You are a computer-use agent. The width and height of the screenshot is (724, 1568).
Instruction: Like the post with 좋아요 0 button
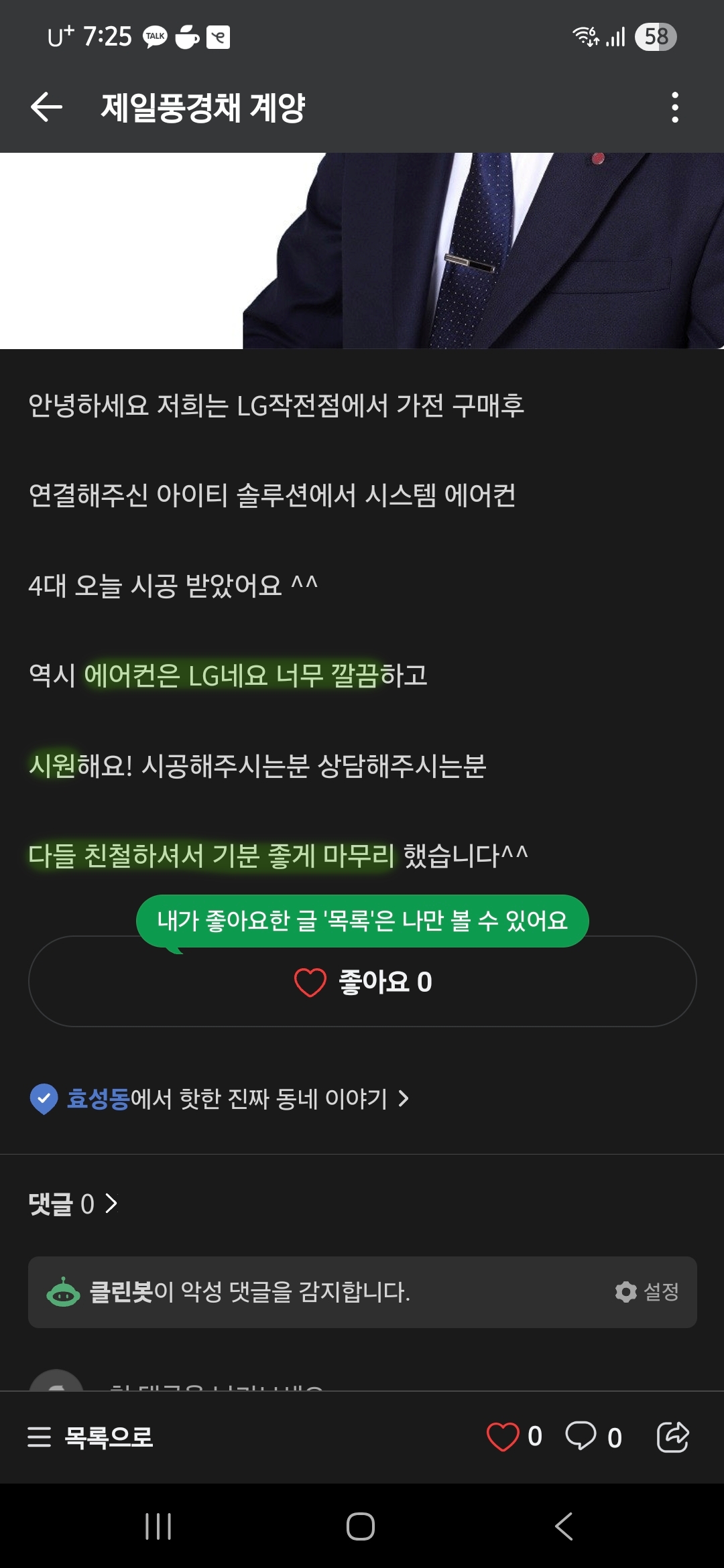pyautogui.click(x=362, y=982)
